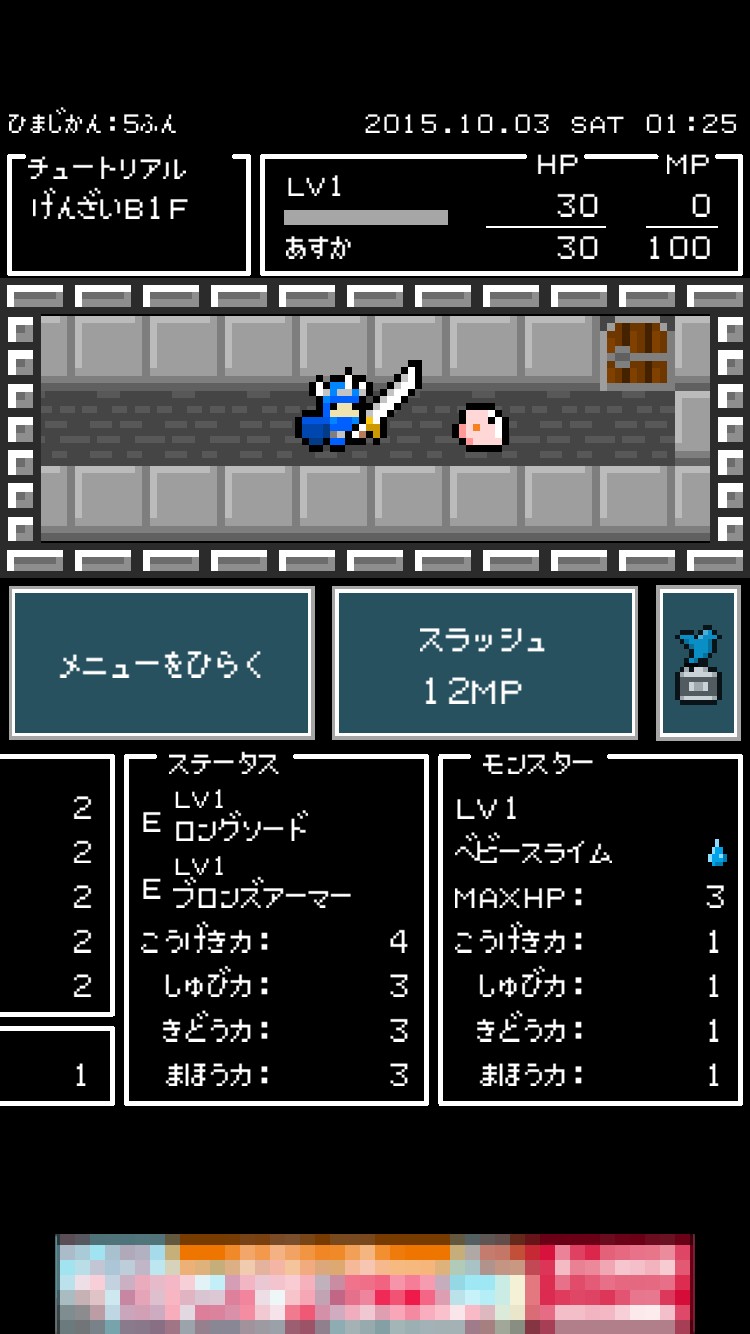This screenshot has height=1334, width=750.
Task: Open the menu with メニューをひらく
Action: (x=162, y=663)
